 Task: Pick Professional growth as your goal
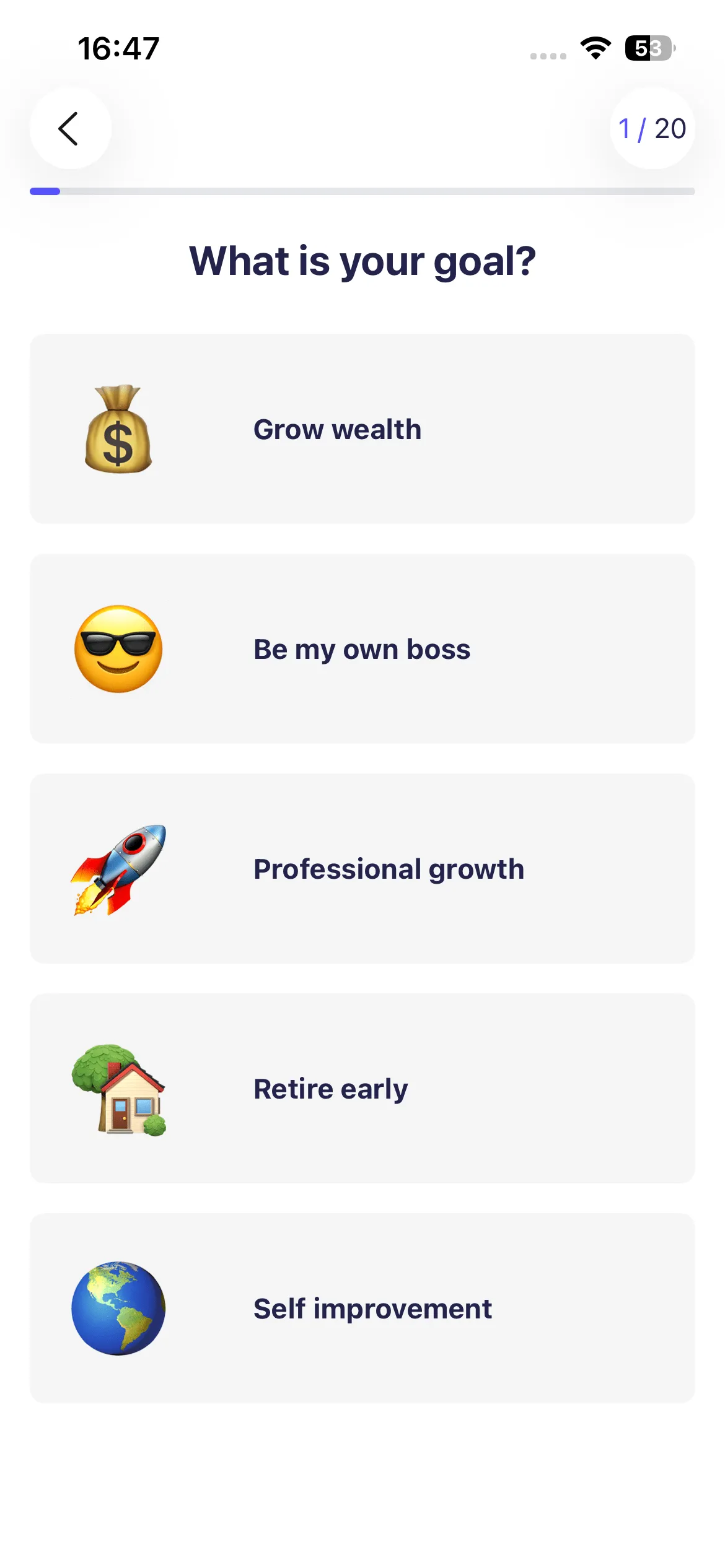pyautogui.click(x=362, y=869)
